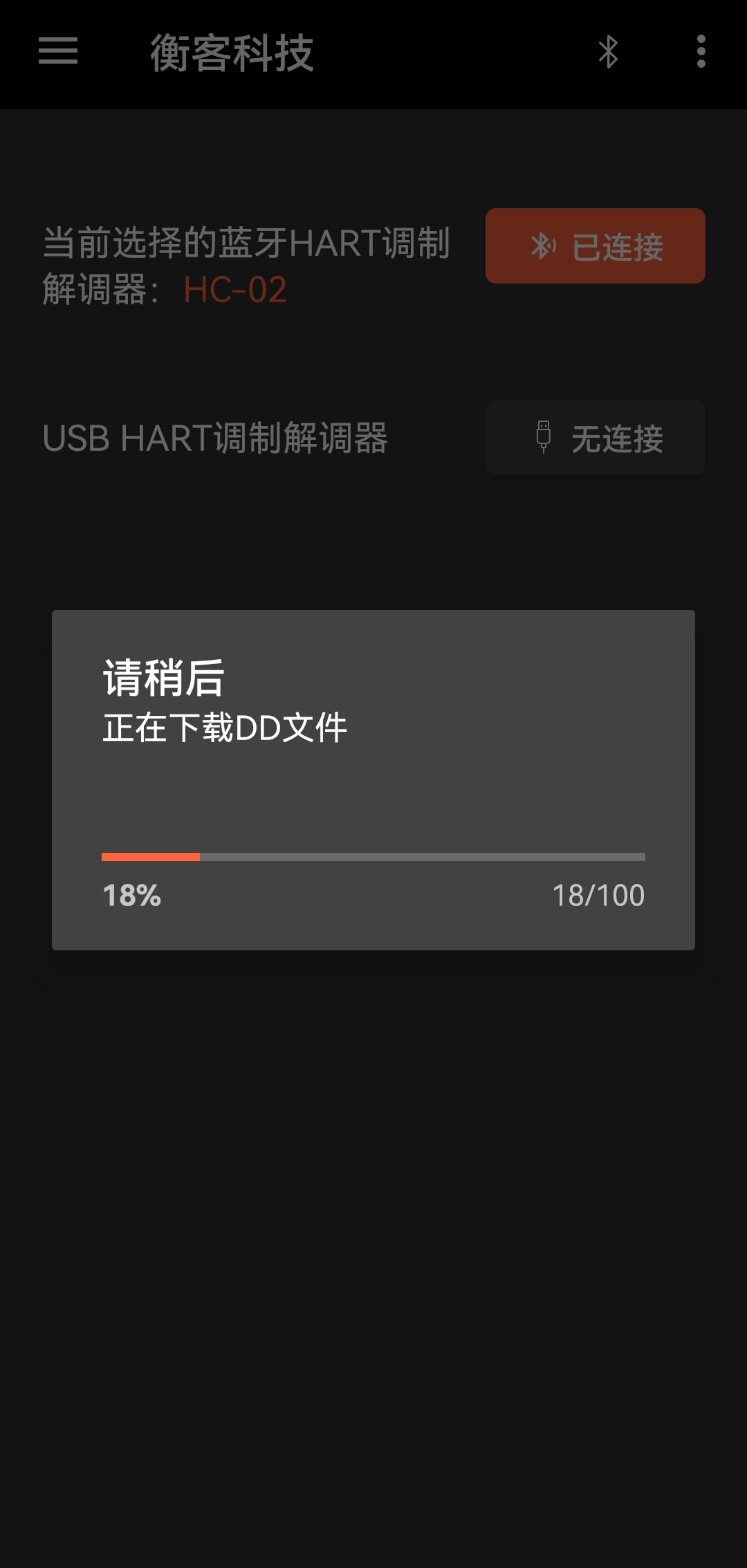747x1568 pixels.
Task: Open the three-dot overflow menu
Action: coord(701,52)
